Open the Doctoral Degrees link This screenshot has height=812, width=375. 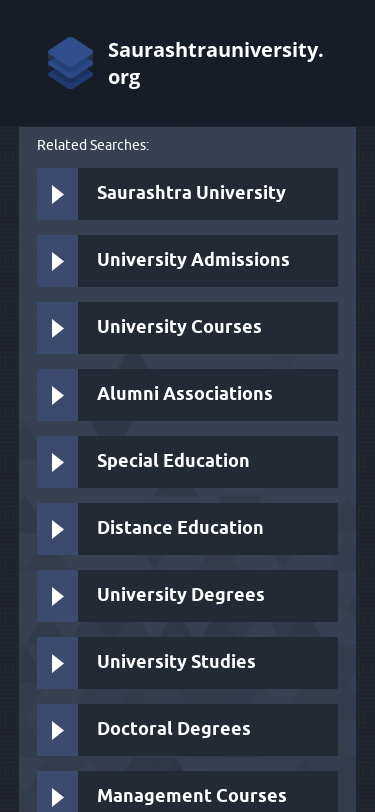[x=187, y=730]
